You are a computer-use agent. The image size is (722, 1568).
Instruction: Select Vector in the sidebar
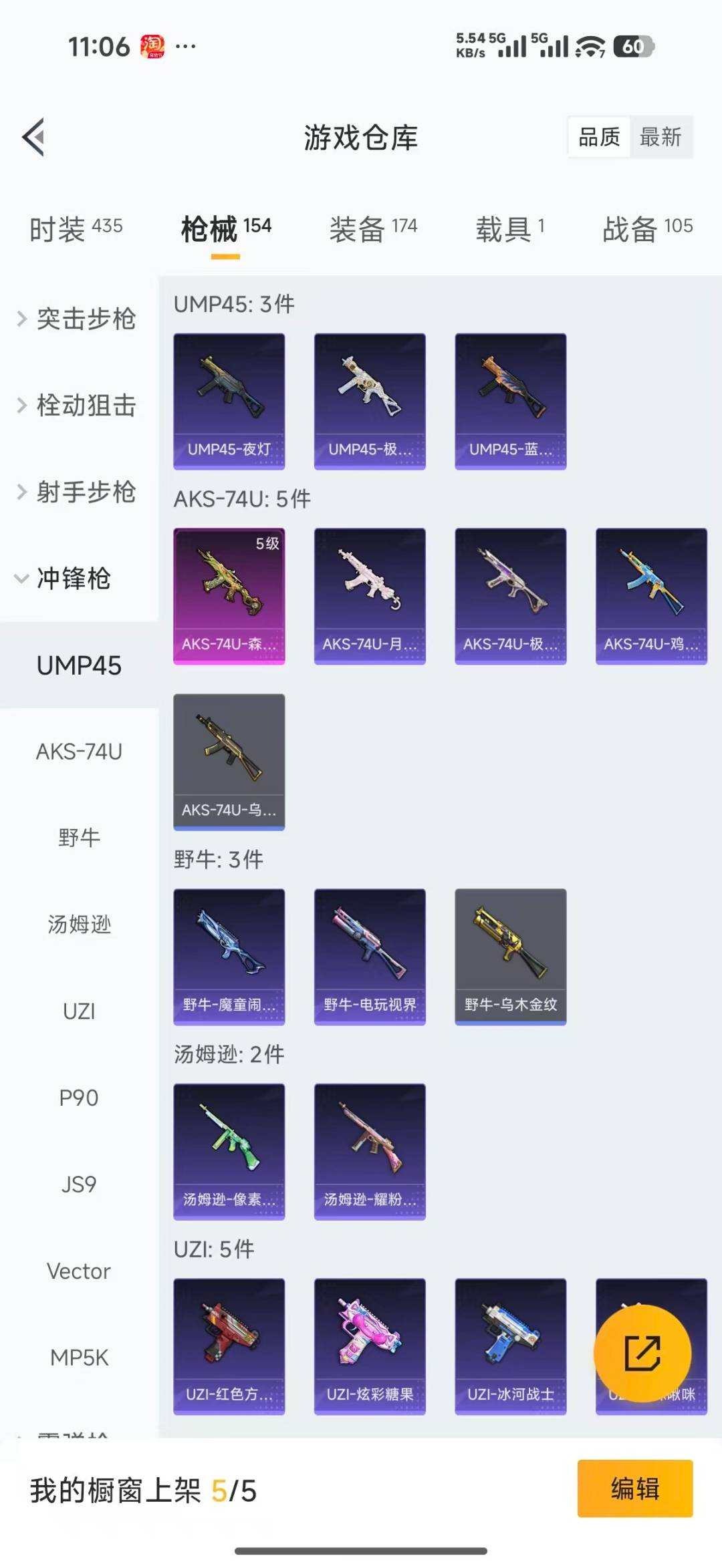click(80, 1271)
